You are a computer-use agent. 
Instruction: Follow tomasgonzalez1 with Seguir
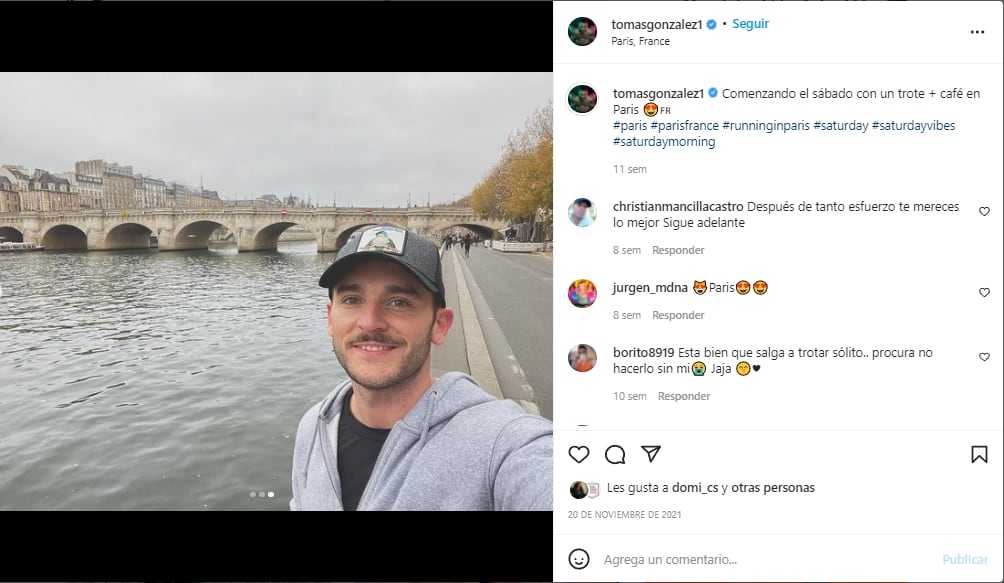click(x=750, y=24)
